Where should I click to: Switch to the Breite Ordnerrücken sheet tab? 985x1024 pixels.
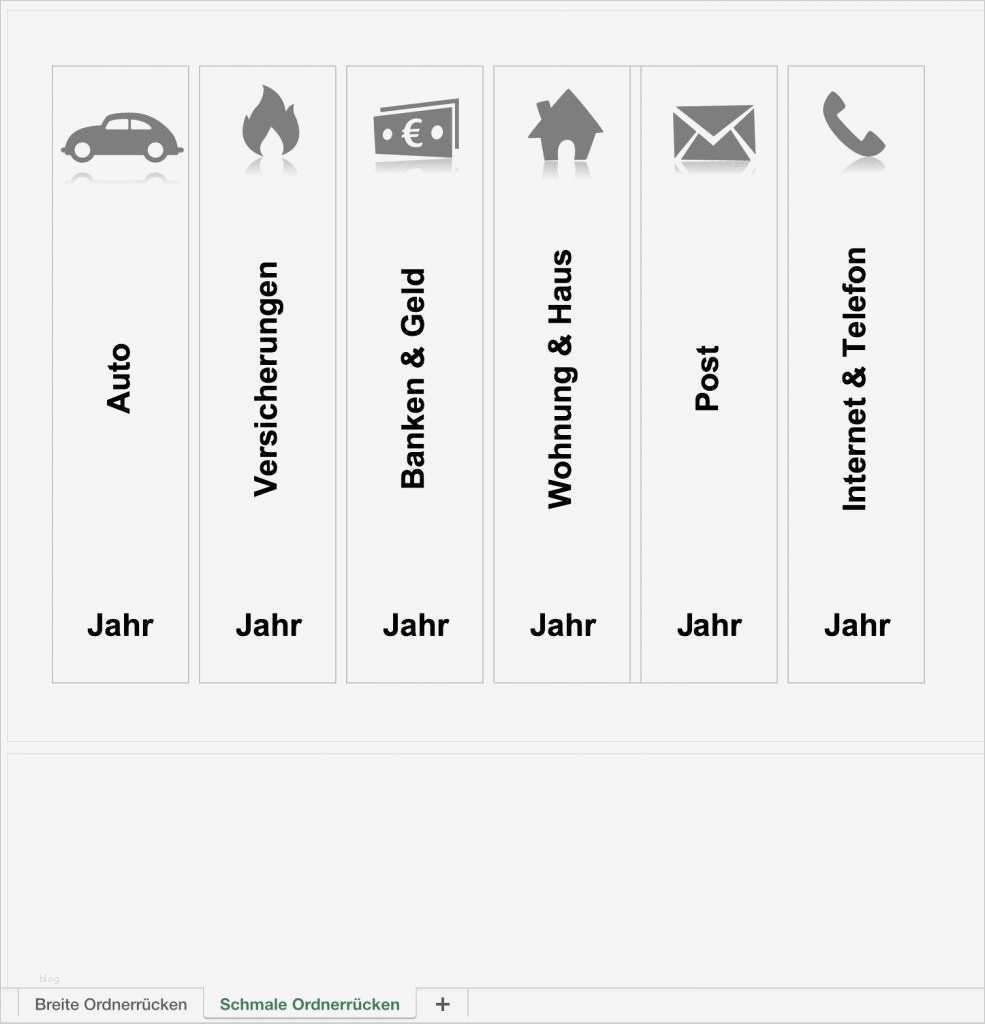[110, 1004]
